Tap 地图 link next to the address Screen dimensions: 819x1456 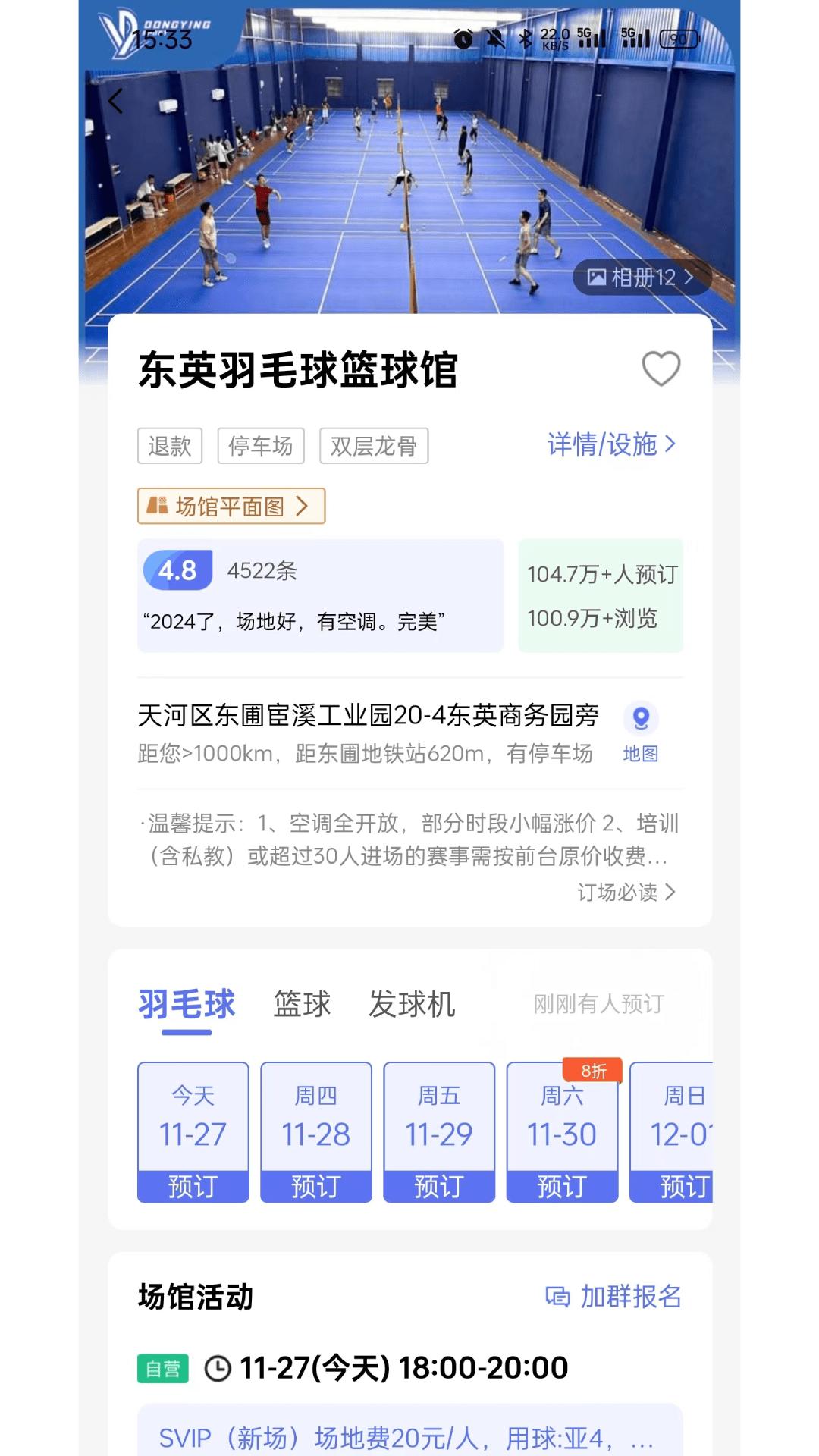pyautogui.click(x=642, y=755)
